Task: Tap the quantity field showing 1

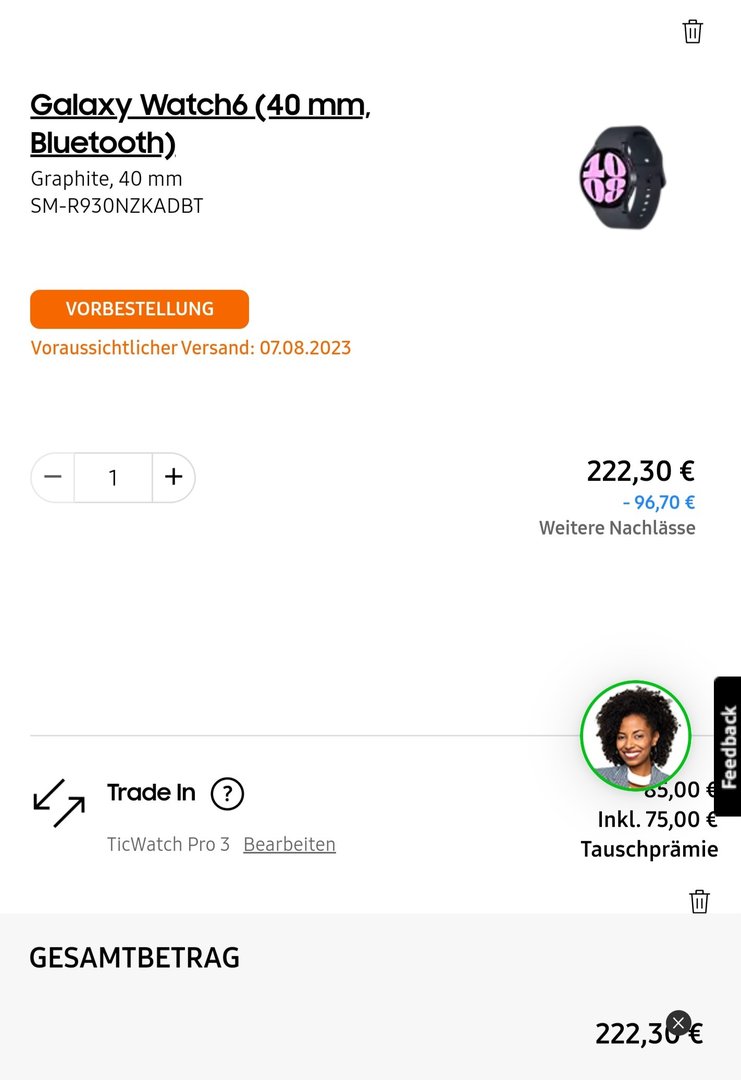Action: tap(113, 477)
